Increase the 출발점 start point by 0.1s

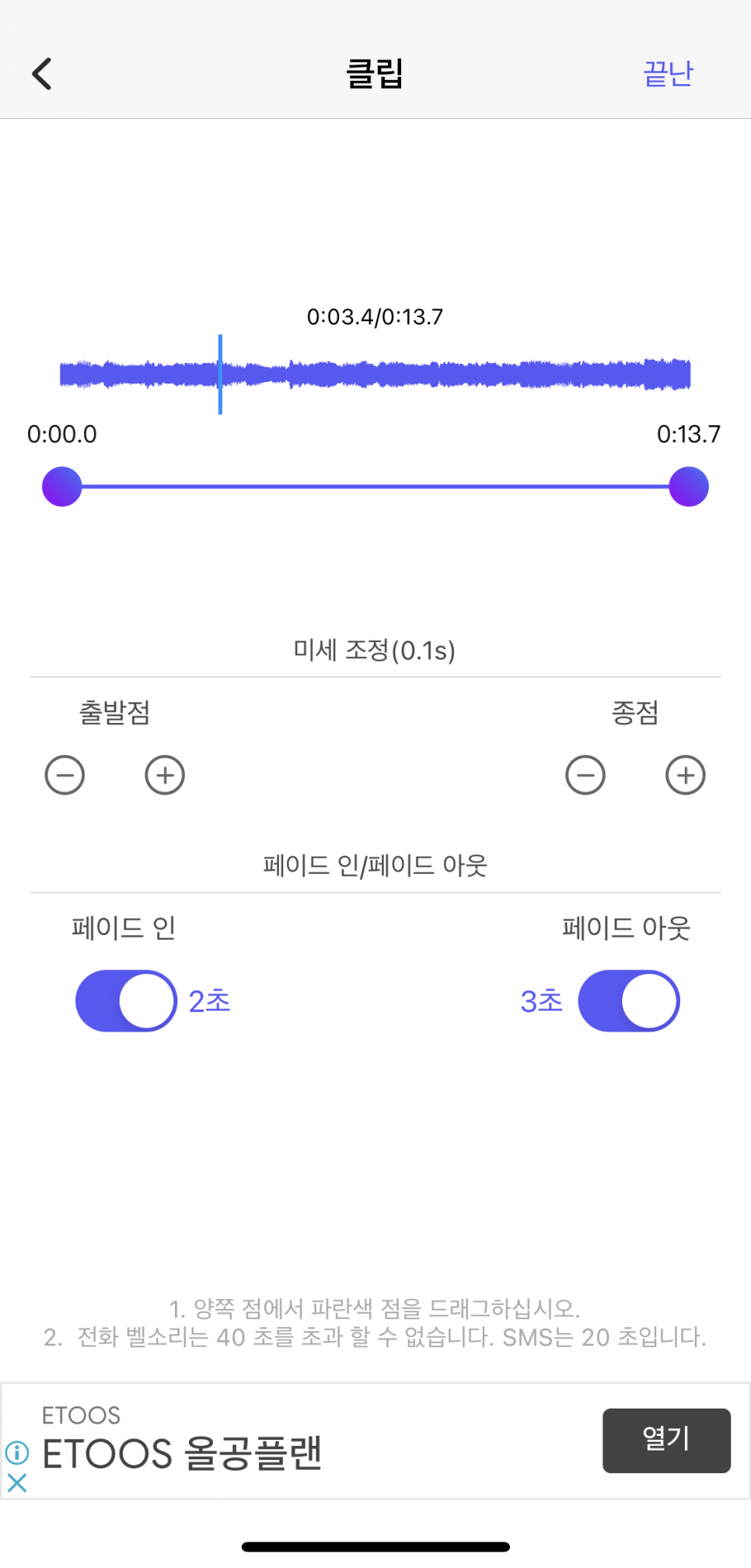(x=165, y=775)
